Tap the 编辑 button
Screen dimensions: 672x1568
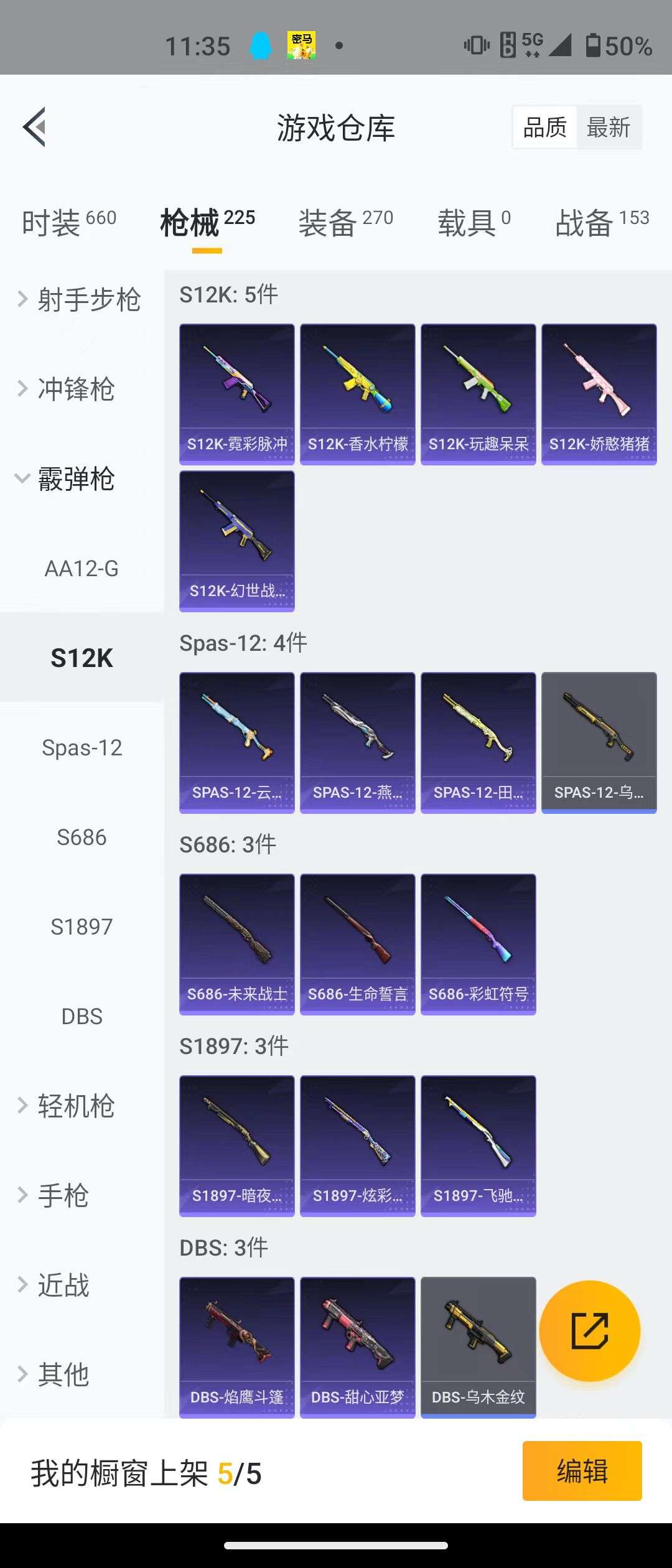(x=582, y=1471)
